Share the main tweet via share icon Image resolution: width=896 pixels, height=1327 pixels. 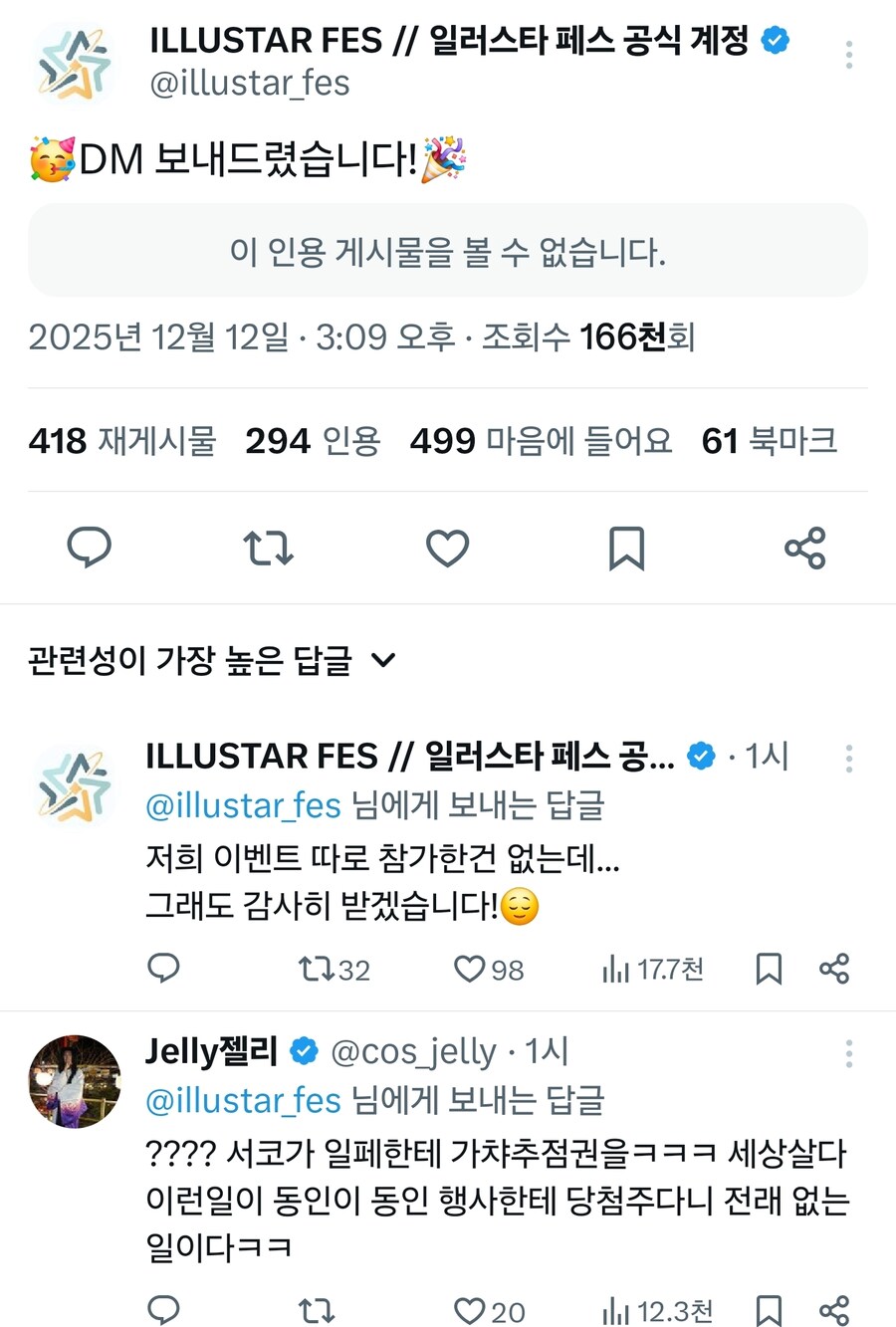[x=803, y=548]
